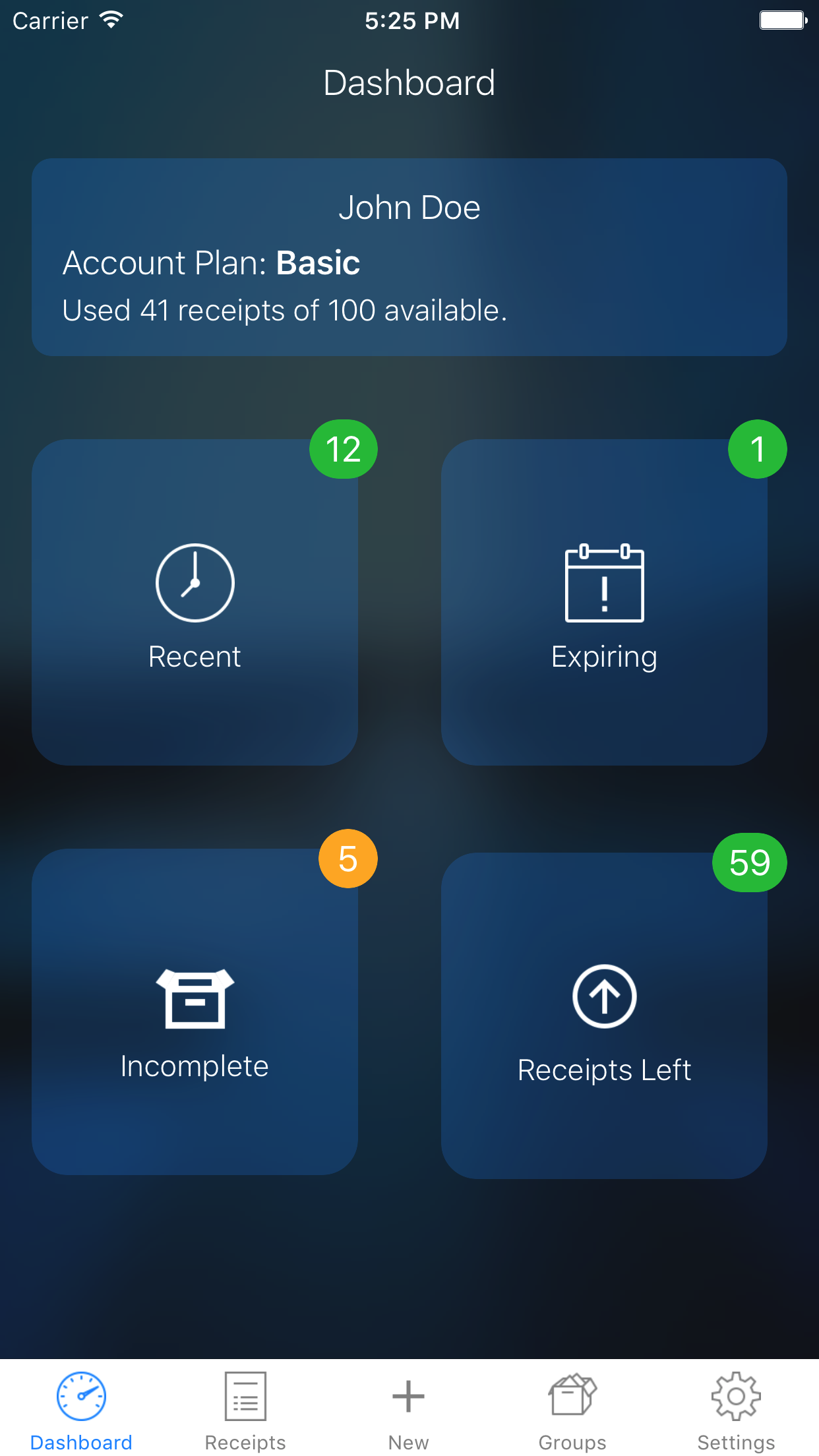This screenshot has height=1456, width=819.
Task: Open the Expiring receipts card
Action: 604,602
